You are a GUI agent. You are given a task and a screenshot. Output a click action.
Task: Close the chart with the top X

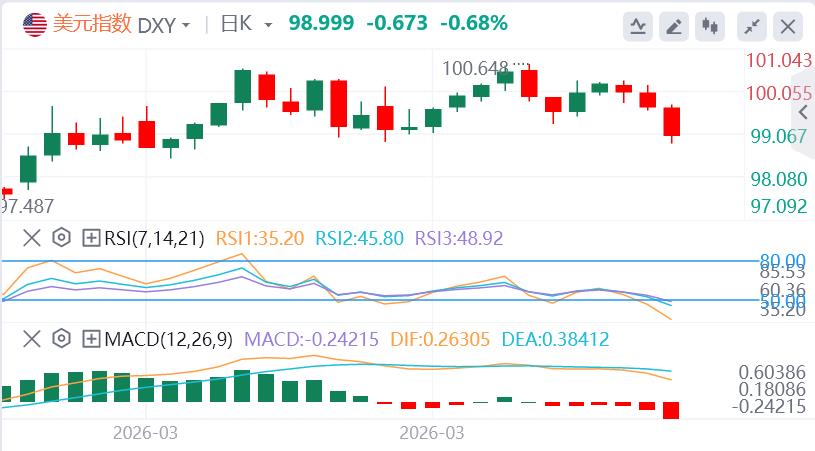(788, 26)
